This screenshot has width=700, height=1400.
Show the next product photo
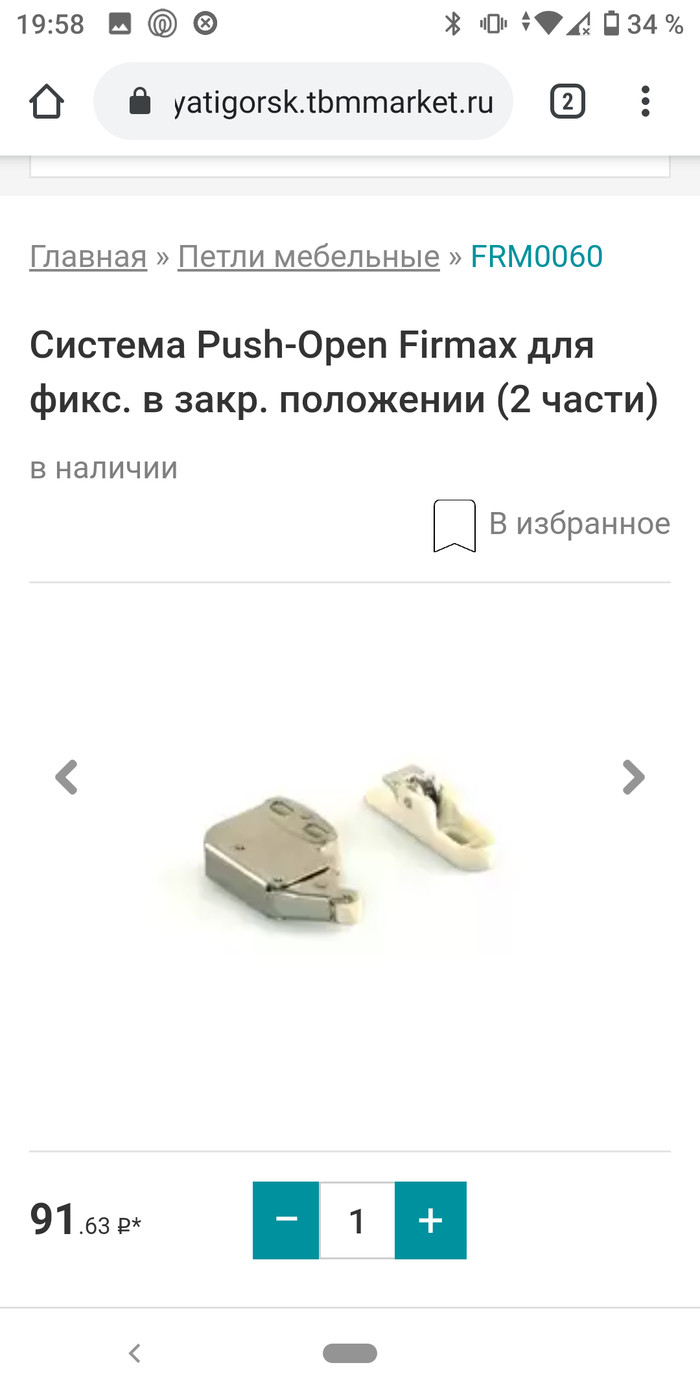point(633,777)
